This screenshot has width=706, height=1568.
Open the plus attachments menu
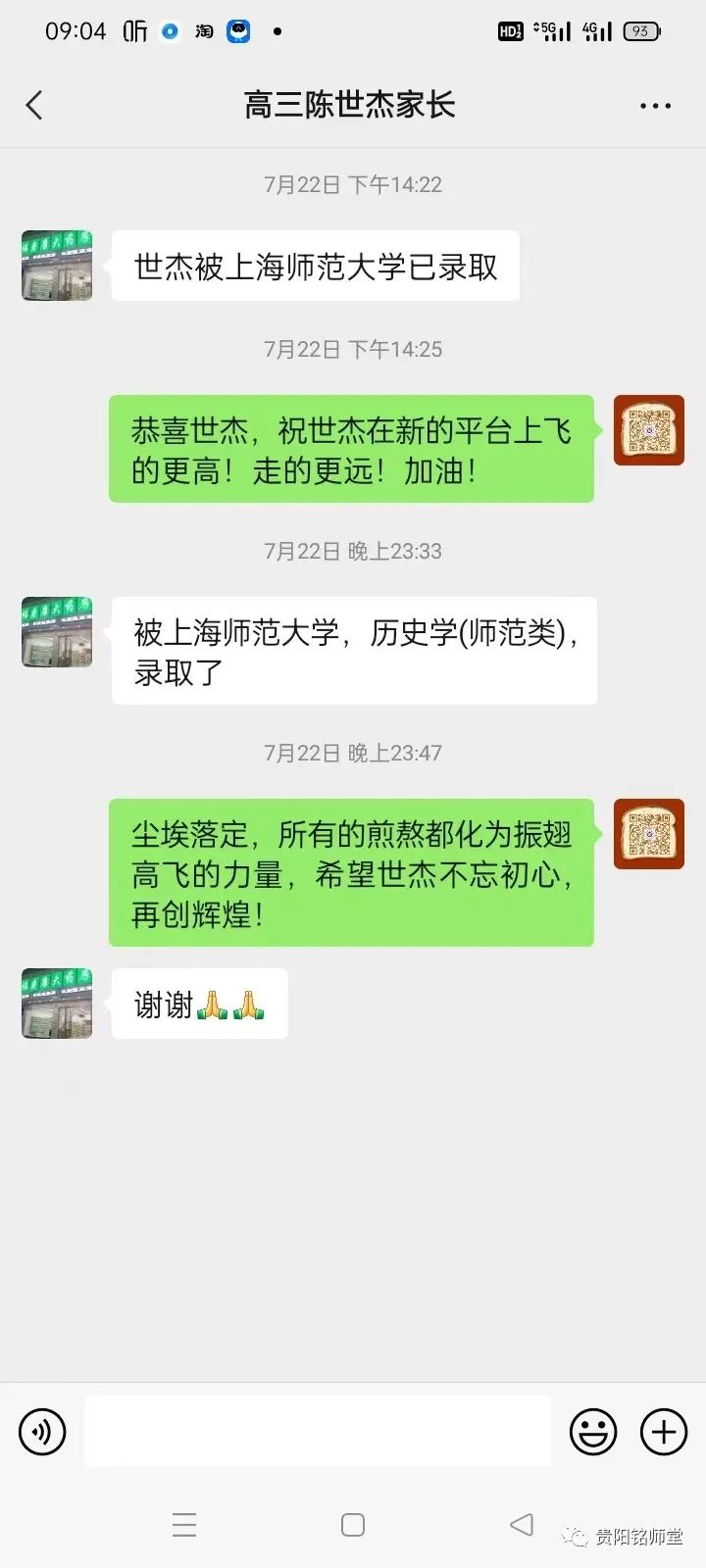click(x=664, y=1432)
